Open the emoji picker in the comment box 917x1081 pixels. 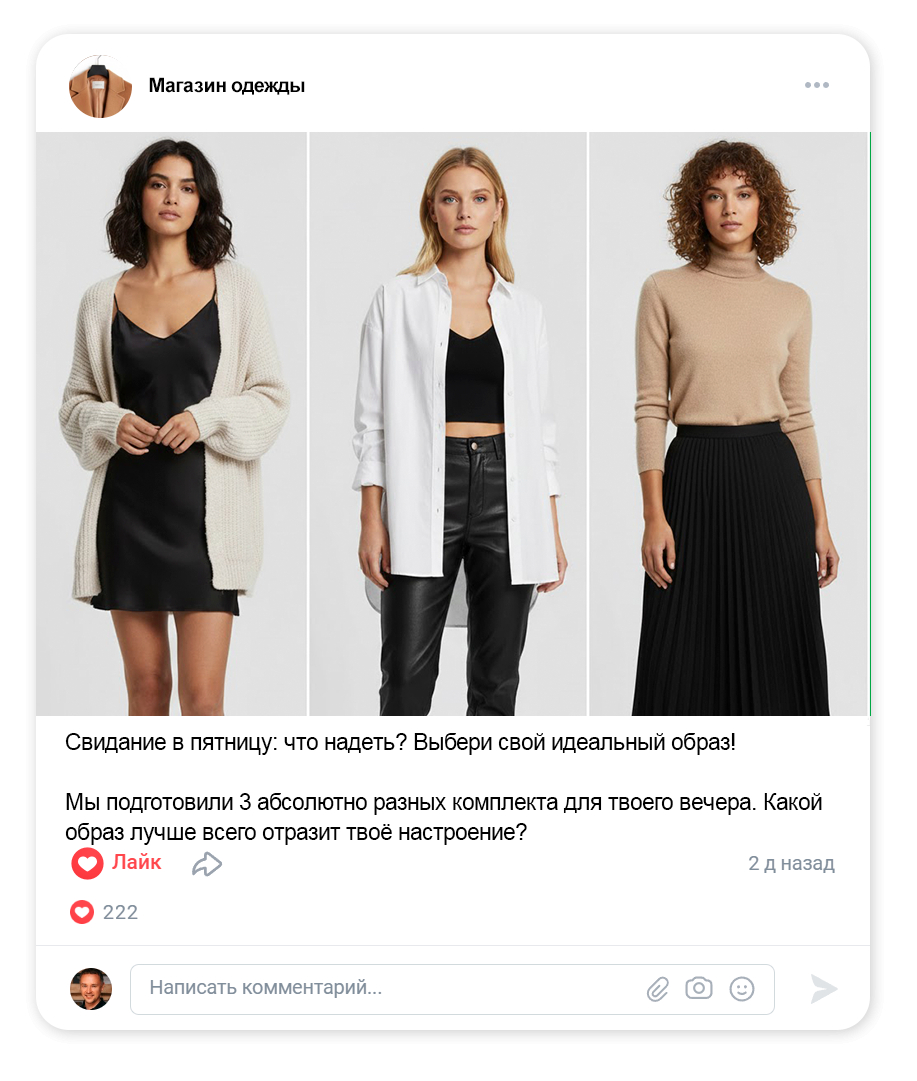coord(741,989)
